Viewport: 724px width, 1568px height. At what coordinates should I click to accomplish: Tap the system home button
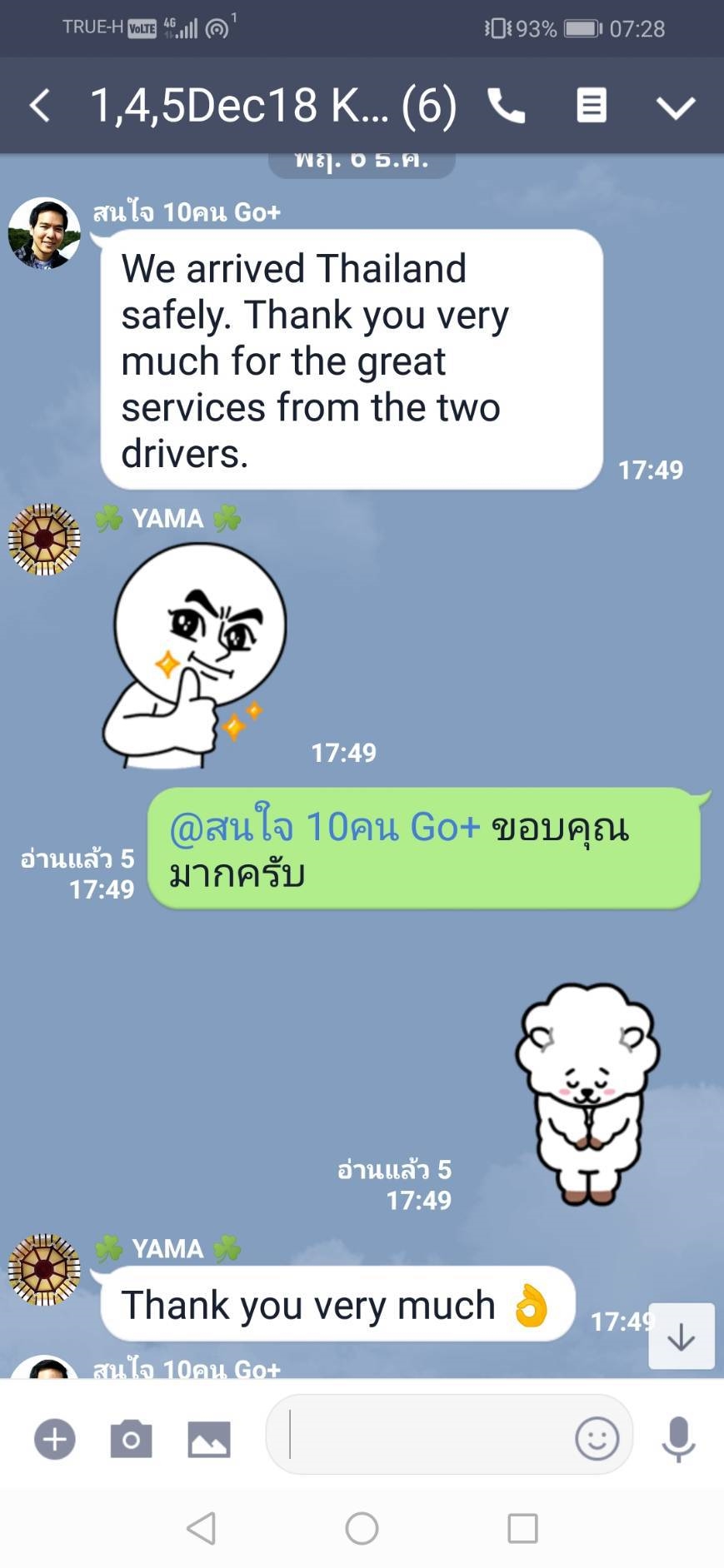[362, 1528]
